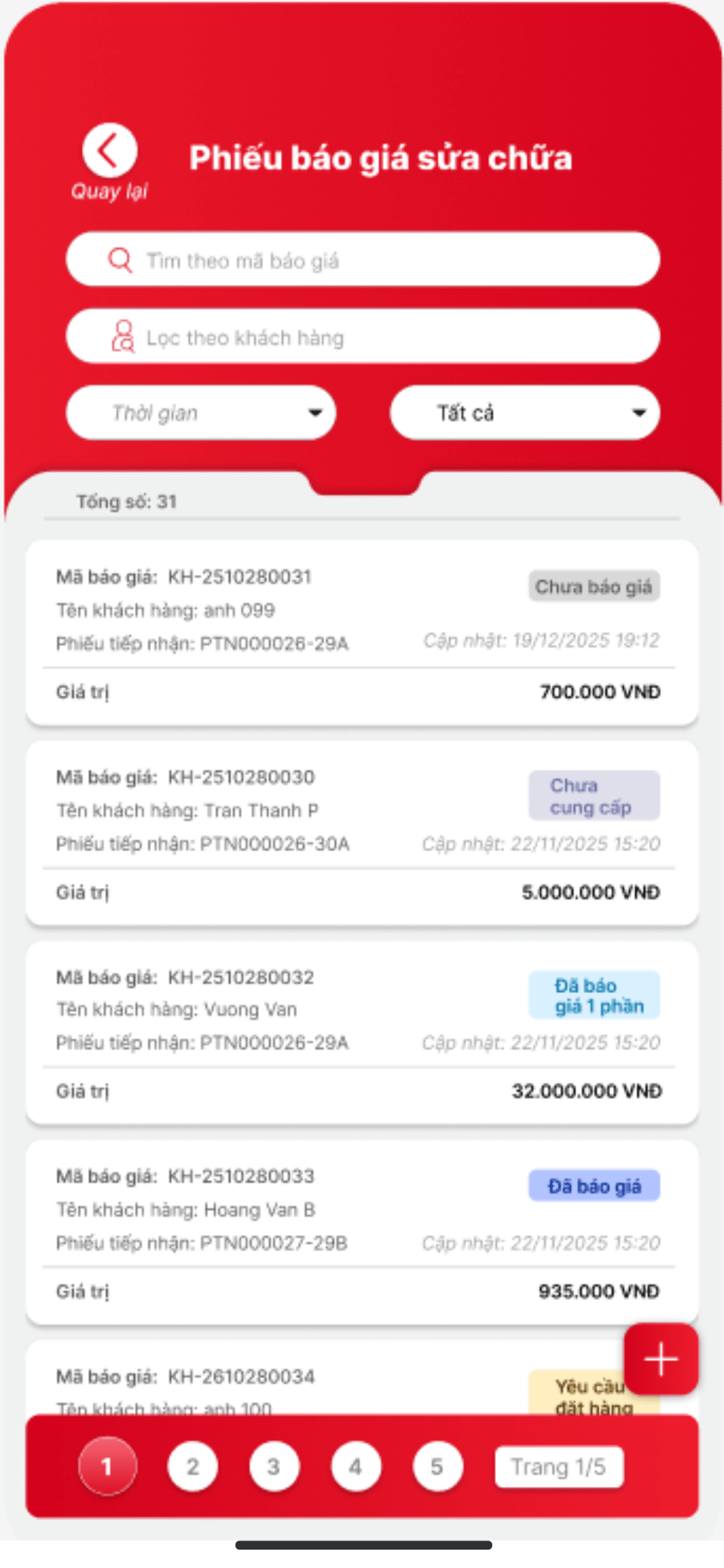Create a new quote with plus button

661,1360
